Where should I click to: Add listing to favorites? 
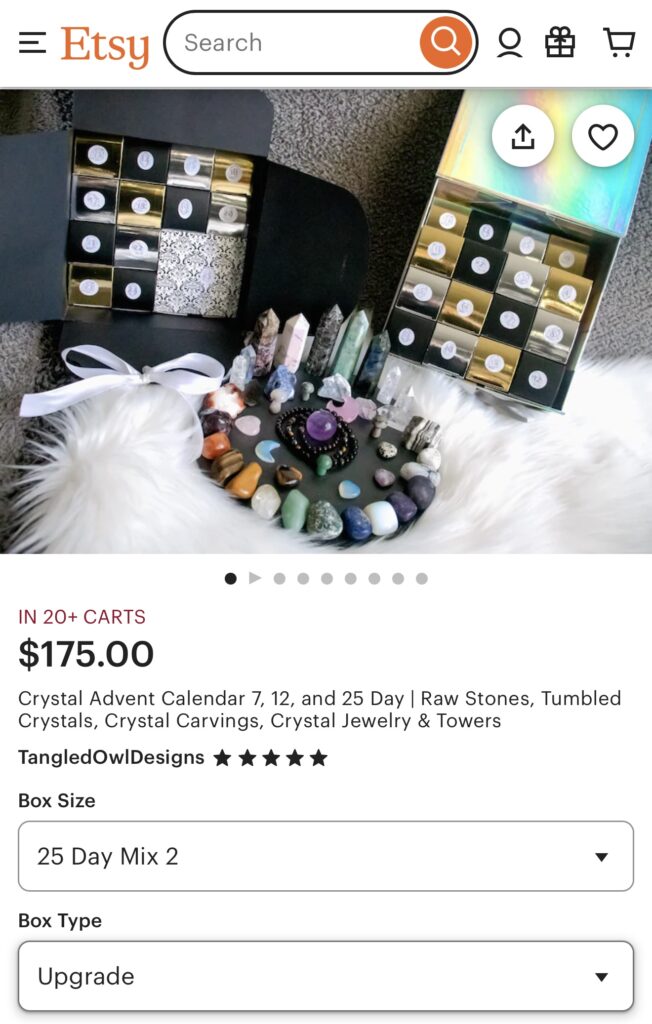point(603,136)
